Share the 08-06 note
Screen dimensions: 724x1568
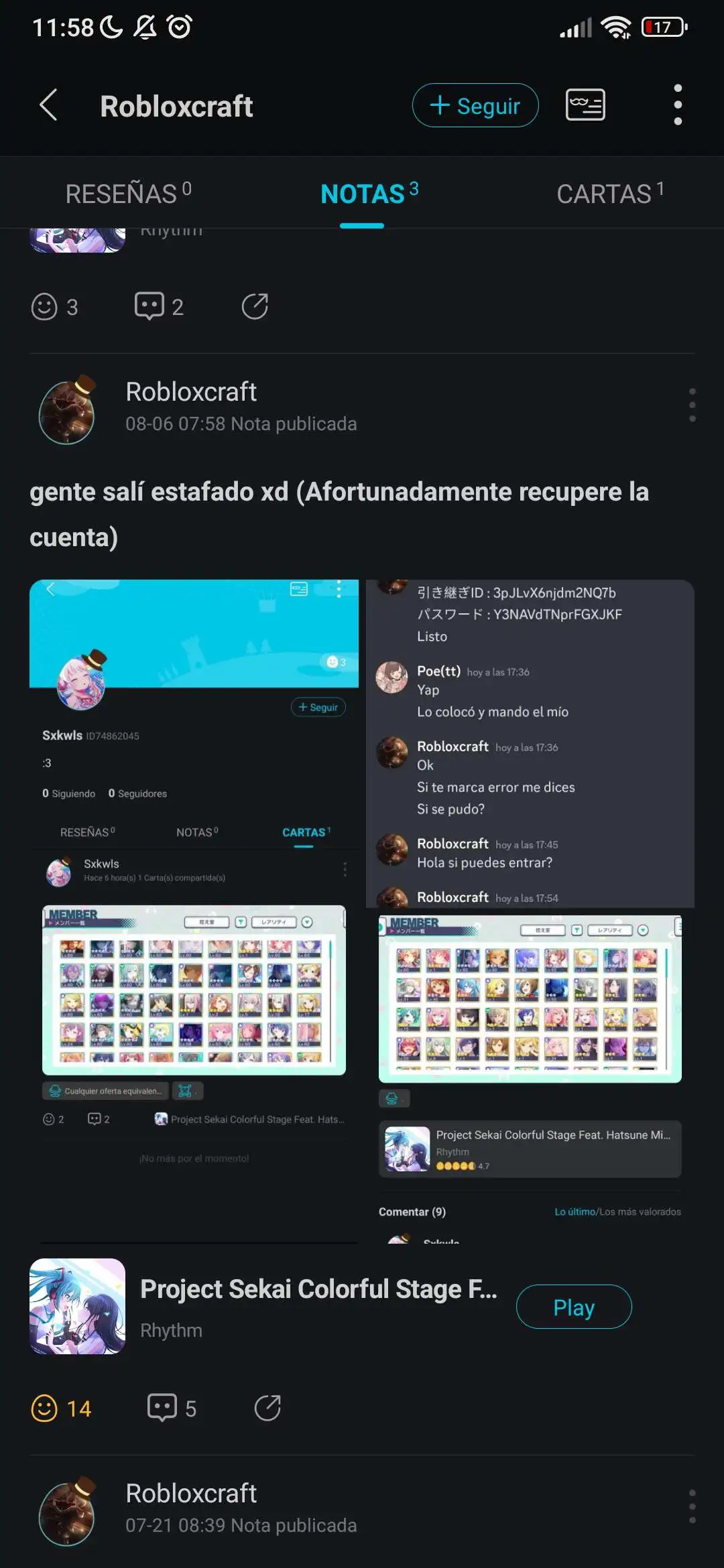click(x=267, y=1409)
